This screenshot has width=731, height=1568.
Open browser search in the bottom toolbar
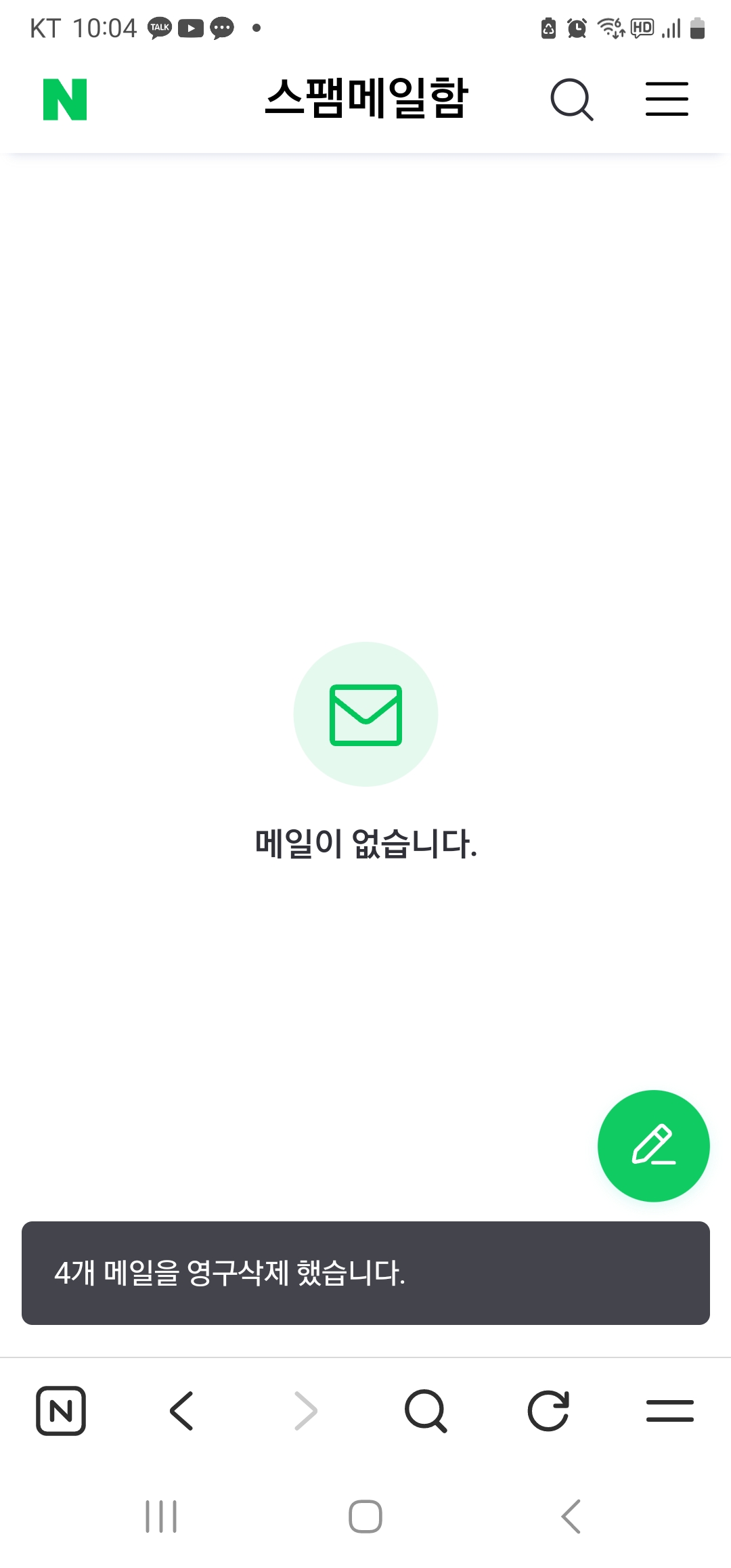426,1411
